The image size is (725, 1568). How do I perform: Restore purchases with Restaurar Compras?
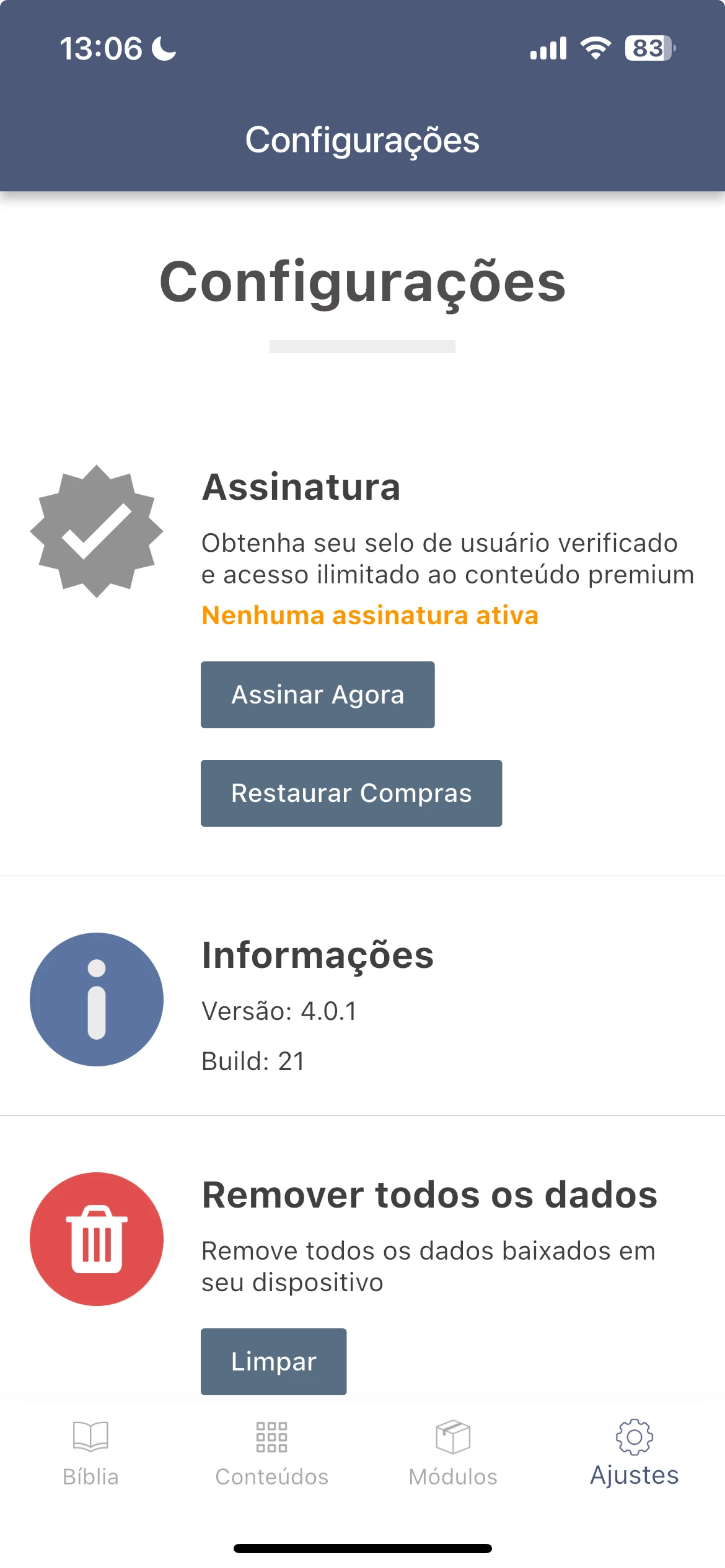tap(351, 793)
